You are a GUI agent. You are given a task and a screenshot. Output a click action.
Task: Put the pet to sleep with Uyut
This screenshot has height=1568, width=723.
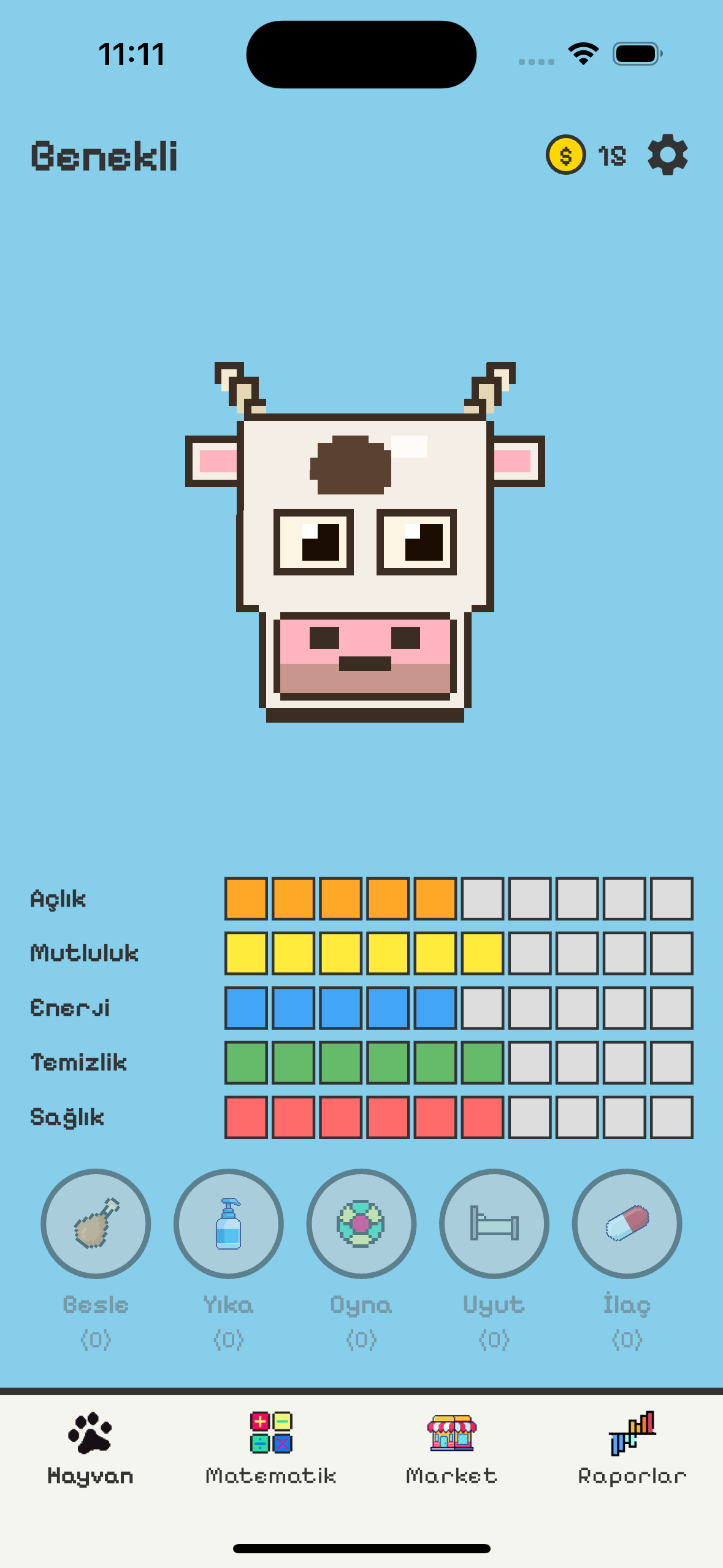pyautogui.click(x=494, y=1224)
